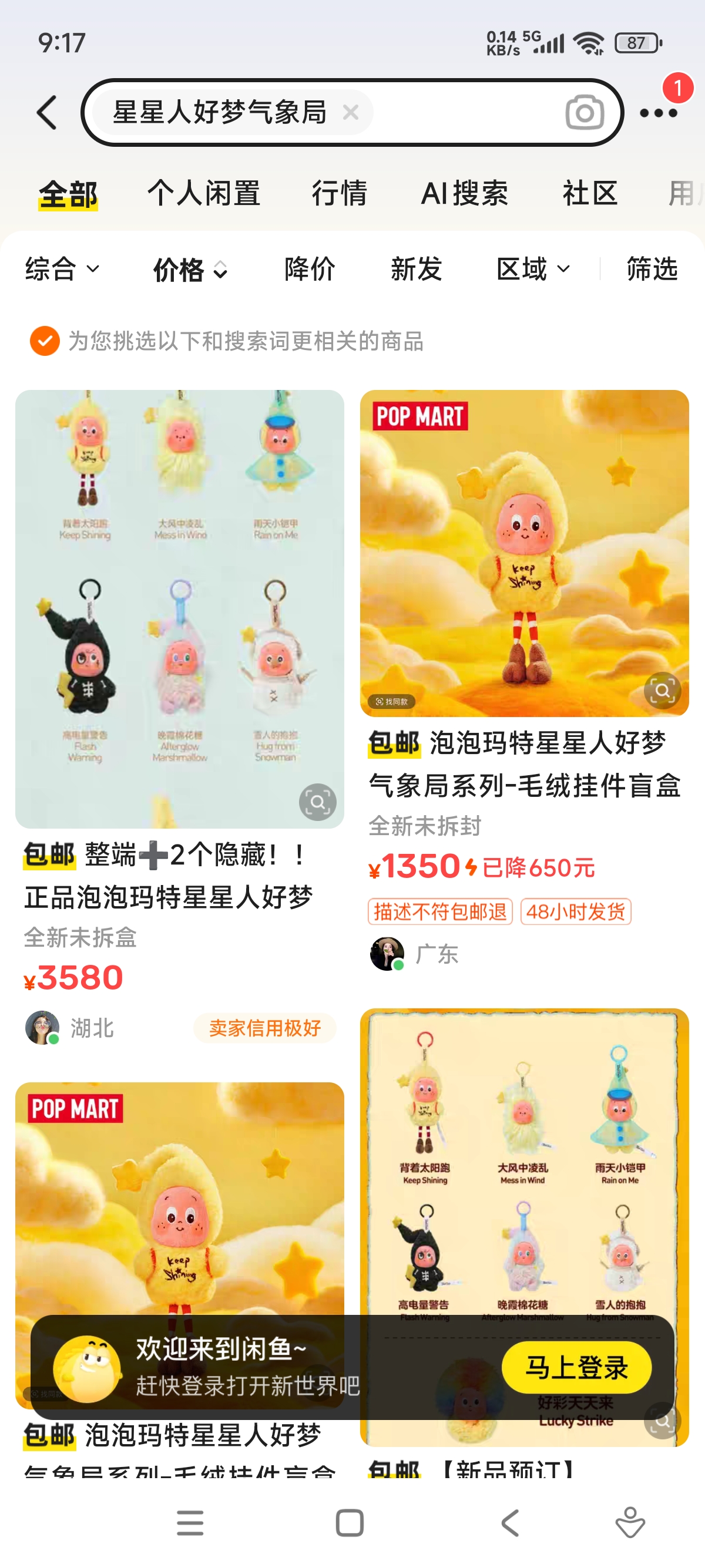Image resolution: width=705 pixels, height=1568 pixels.
Task: Open the 筛选 filter panel
Action: (x=652, y=269)
